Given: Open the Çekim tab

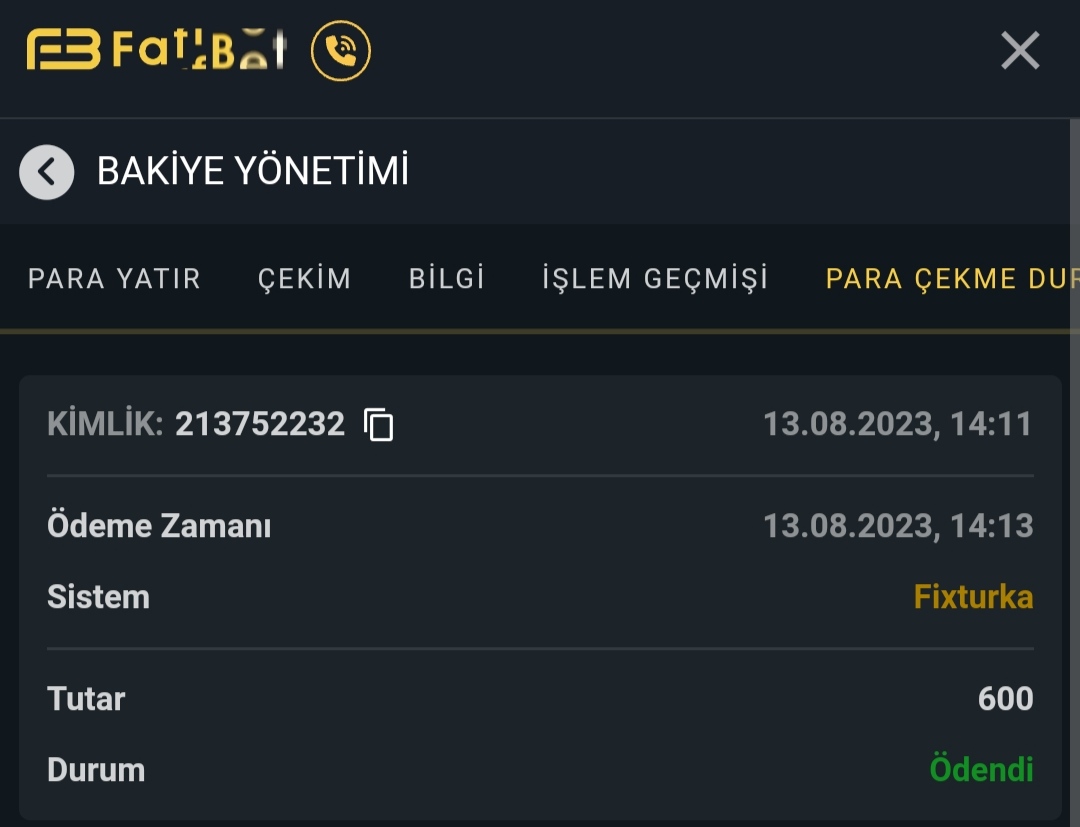Looking at the screenshot, I should [x=305, y=279].
